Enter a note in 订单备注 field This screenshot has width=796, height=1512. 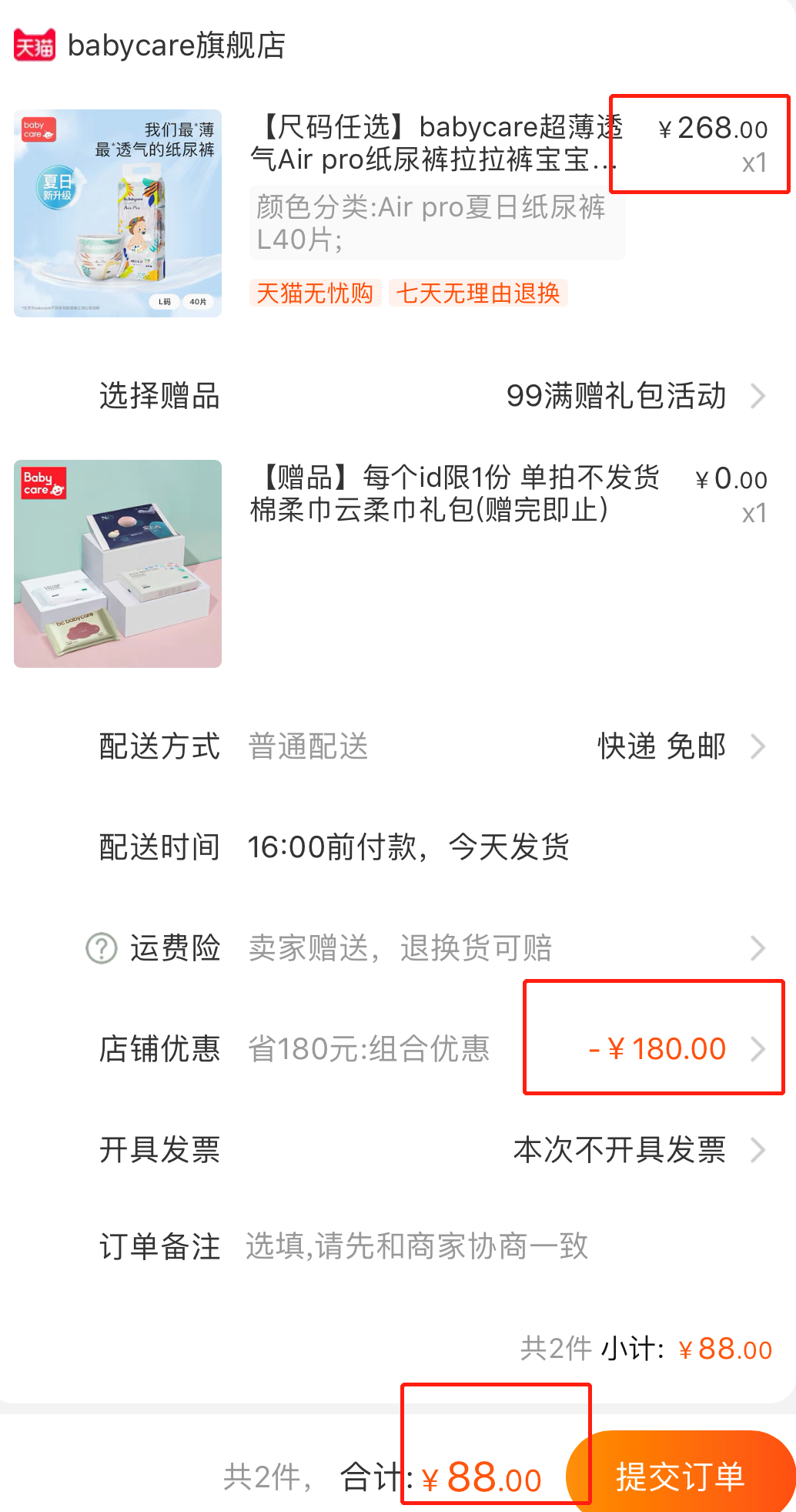pyautogui.click(x=462, y=1246)
